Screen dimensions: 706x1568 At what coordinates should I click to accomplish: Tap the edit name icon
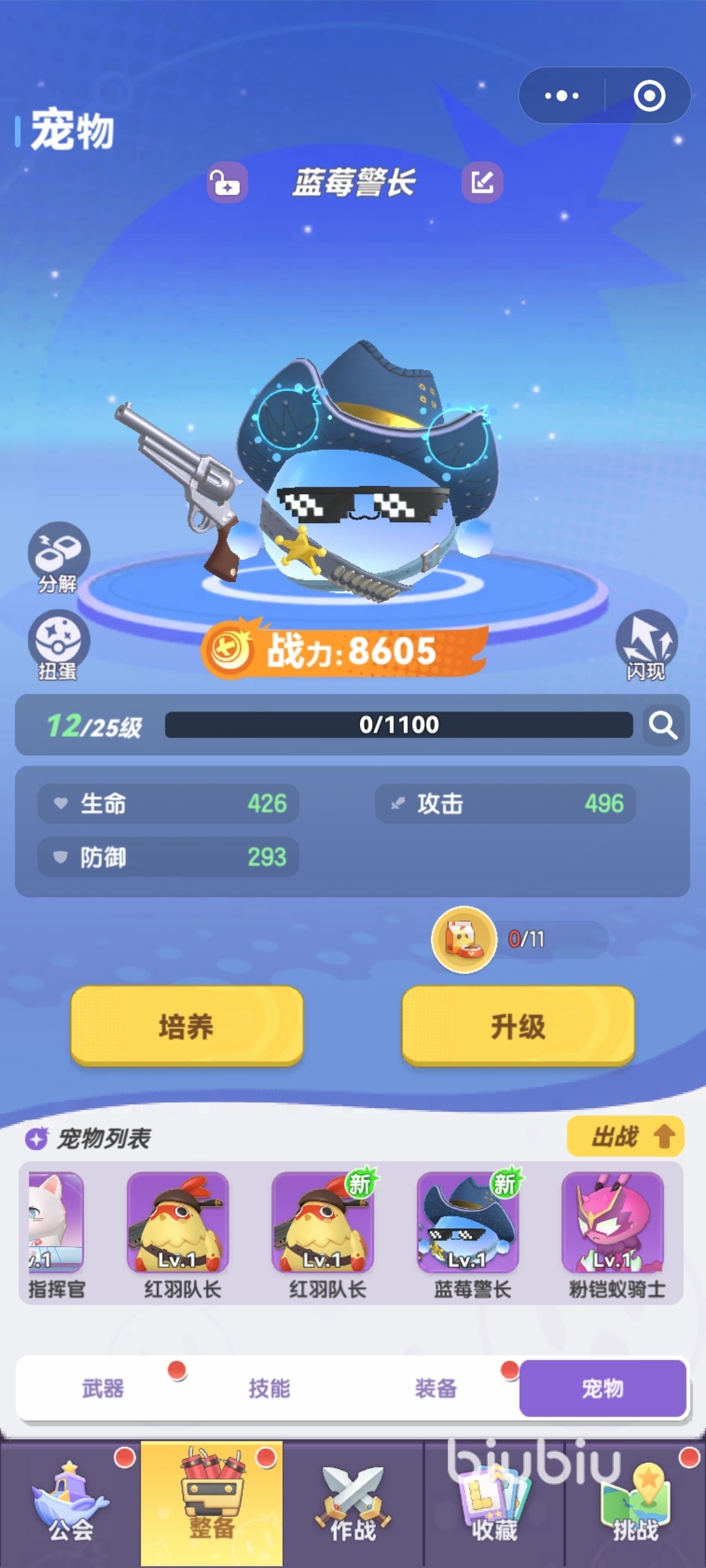(x=482, y=182)
